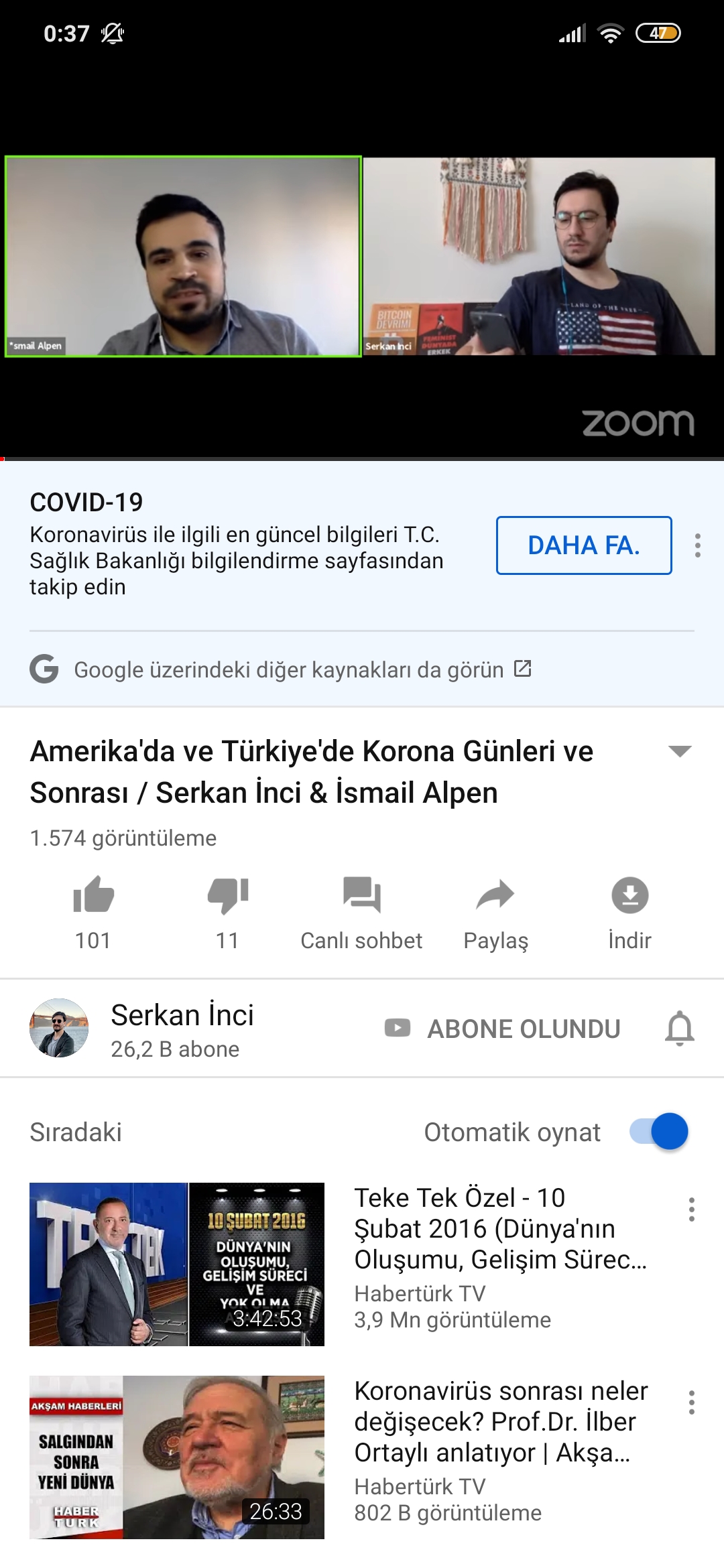724x1568 pixels.
Task: Share the video with Paylaş
Action: [495, 911]
